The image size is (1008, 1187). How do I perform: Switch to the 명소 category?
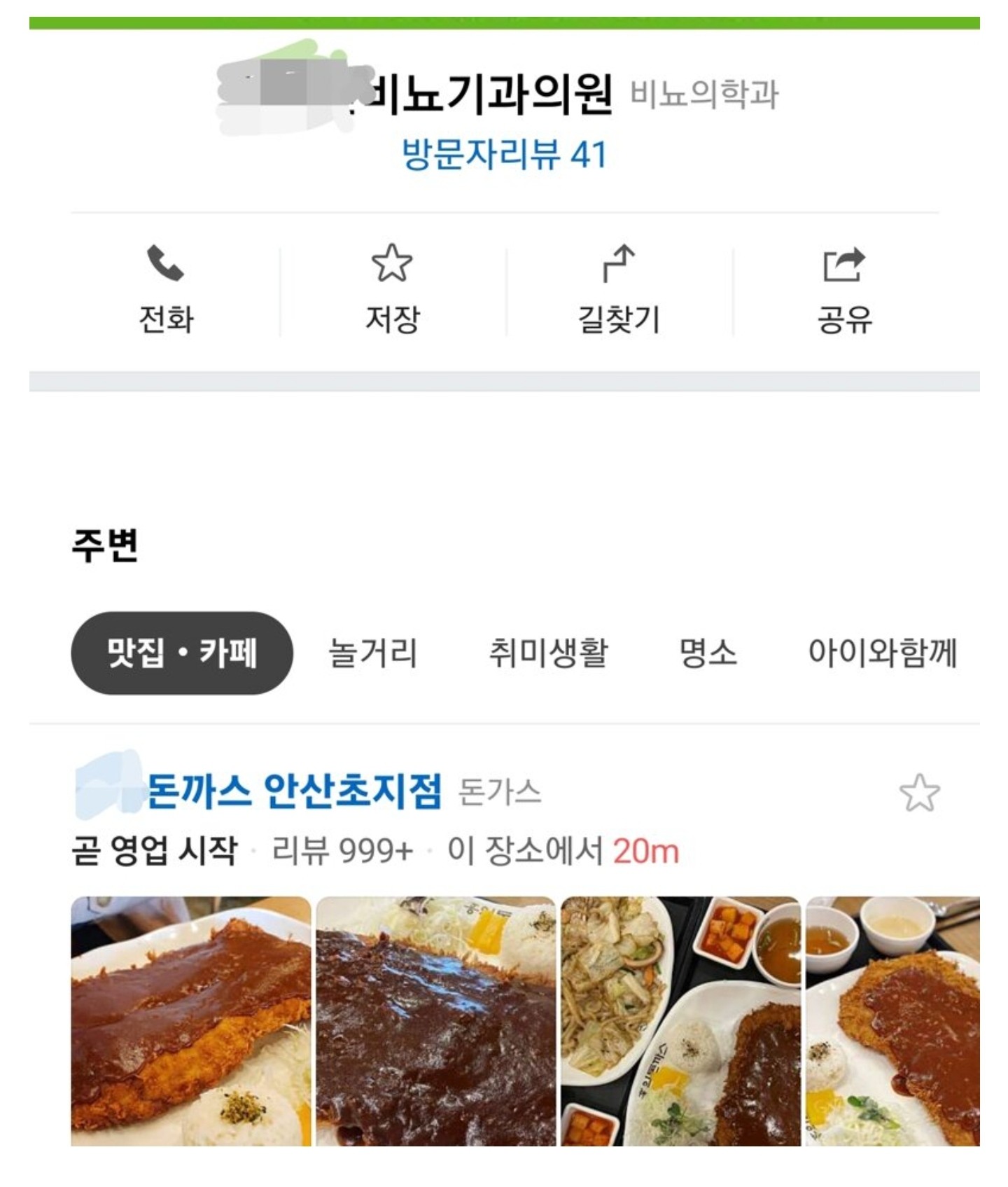[708, 653]
